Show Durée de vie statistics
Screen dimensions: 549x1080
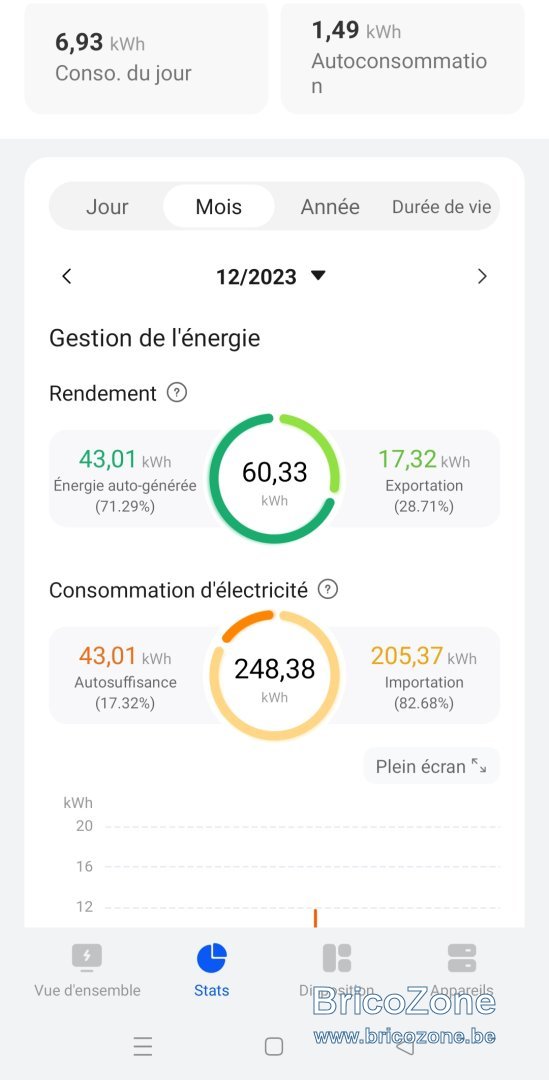tap(442, 207)
